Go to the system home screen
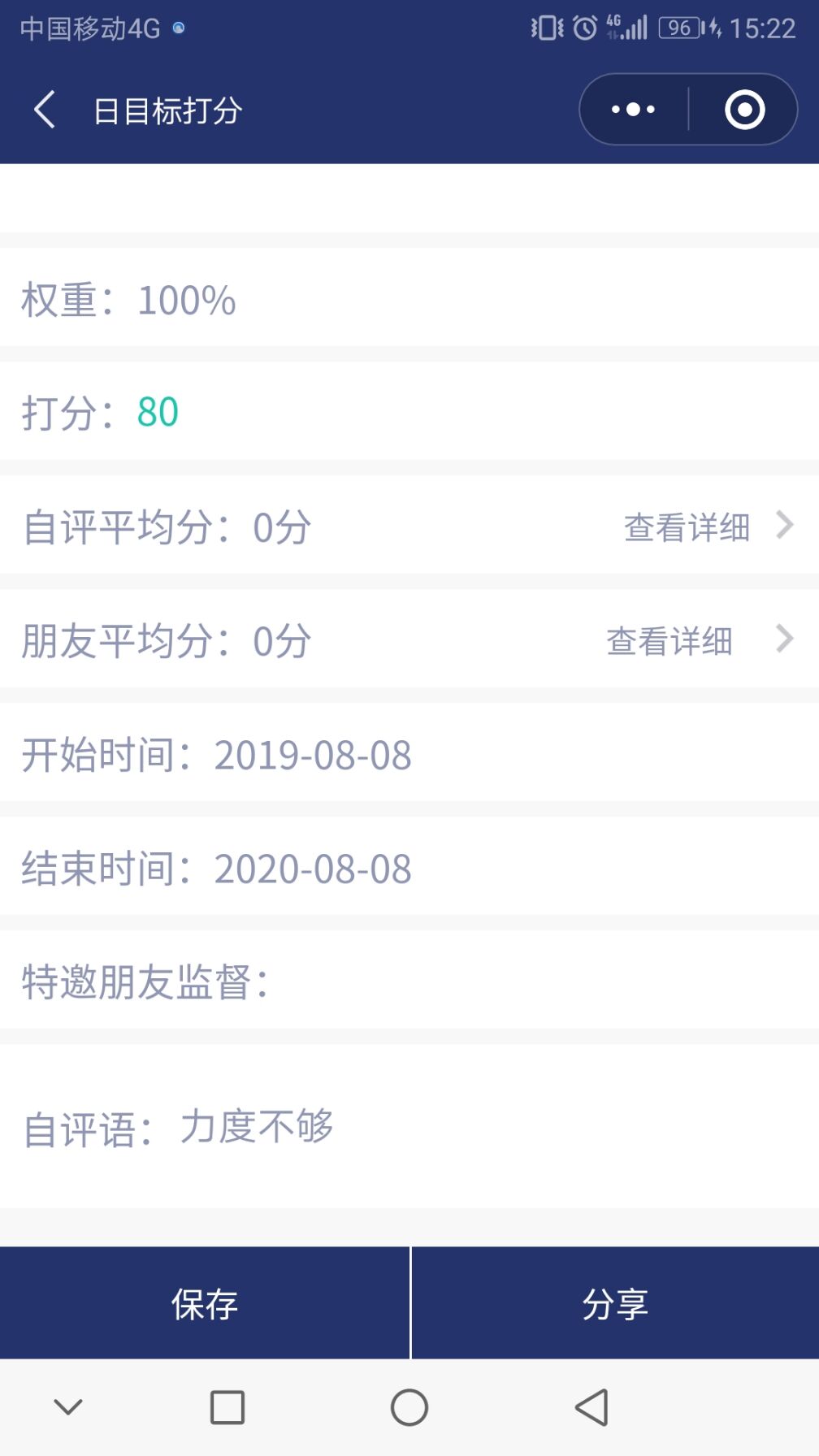The height and width of the screenshot is (1456, 819). click(409, 1407)
